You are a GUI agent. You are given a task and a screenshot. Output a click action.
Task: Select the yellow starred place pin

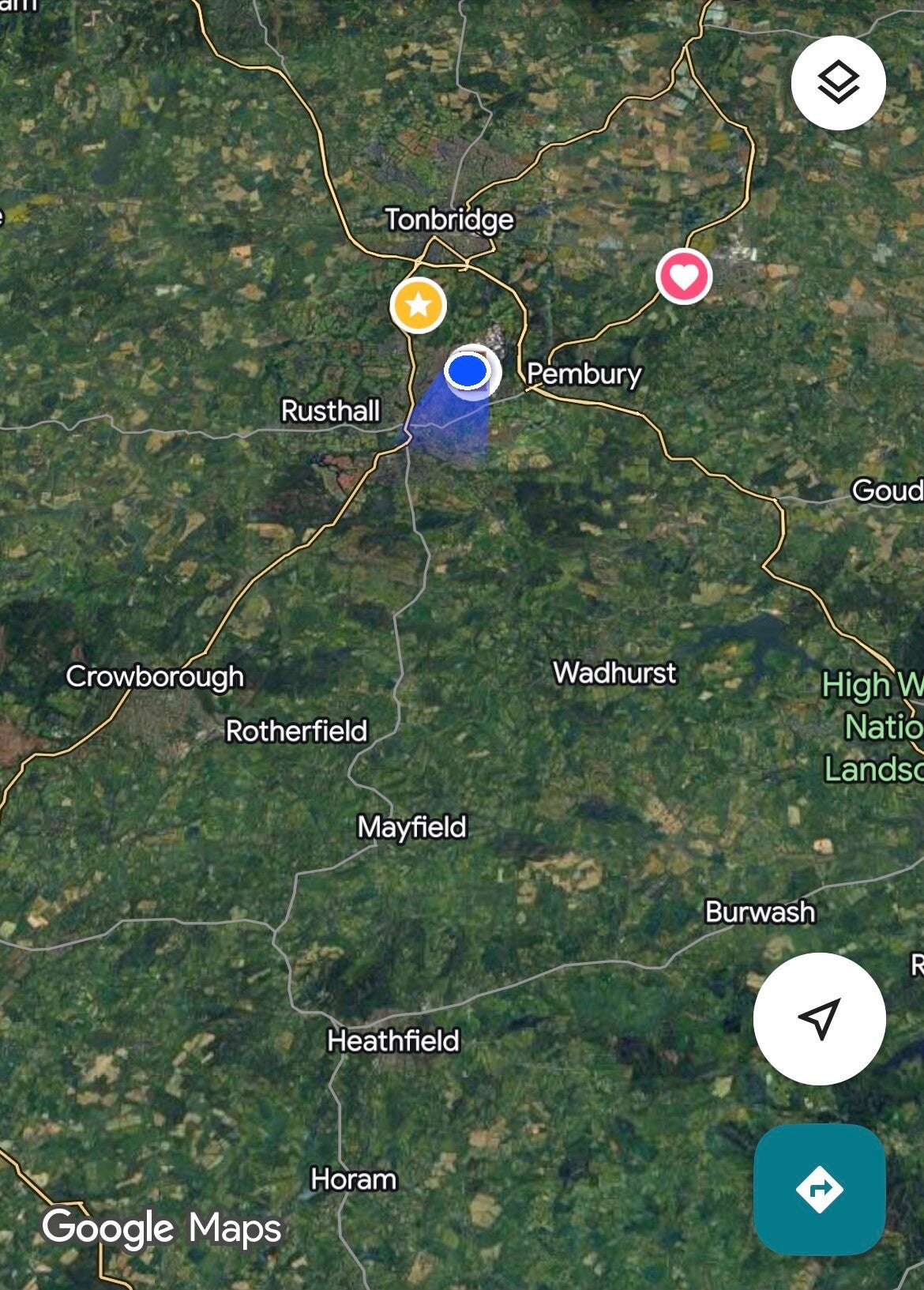[419, 305]
